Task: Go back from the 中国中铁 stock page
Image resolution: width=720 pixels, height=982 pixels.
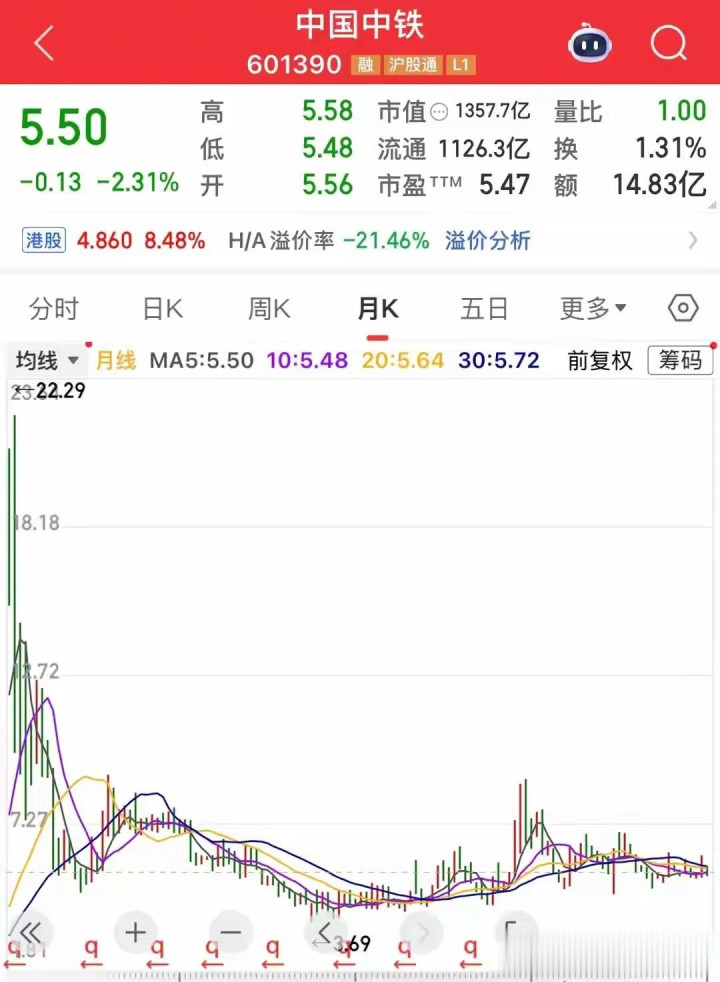Action: [43, 43]
